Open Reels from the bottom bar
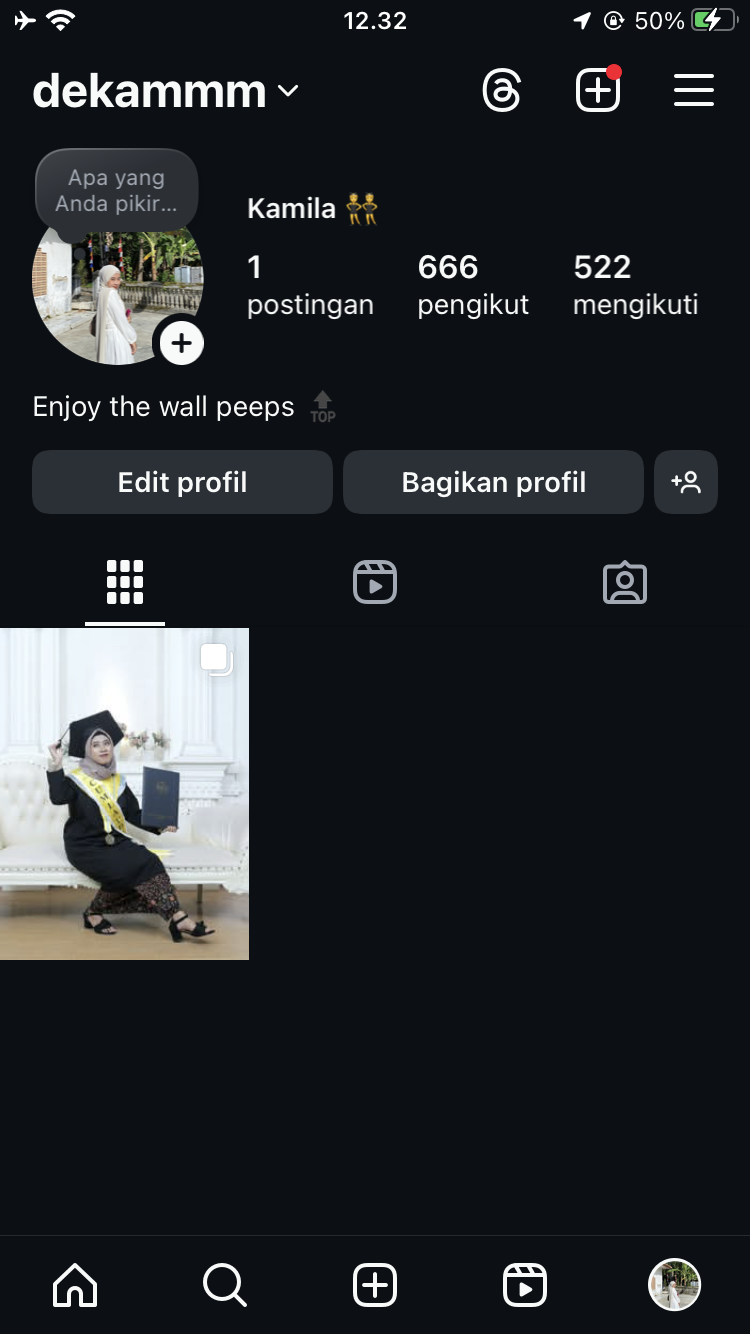The height and width of the screenshot is (1334, 750). tap(525, 1285)
